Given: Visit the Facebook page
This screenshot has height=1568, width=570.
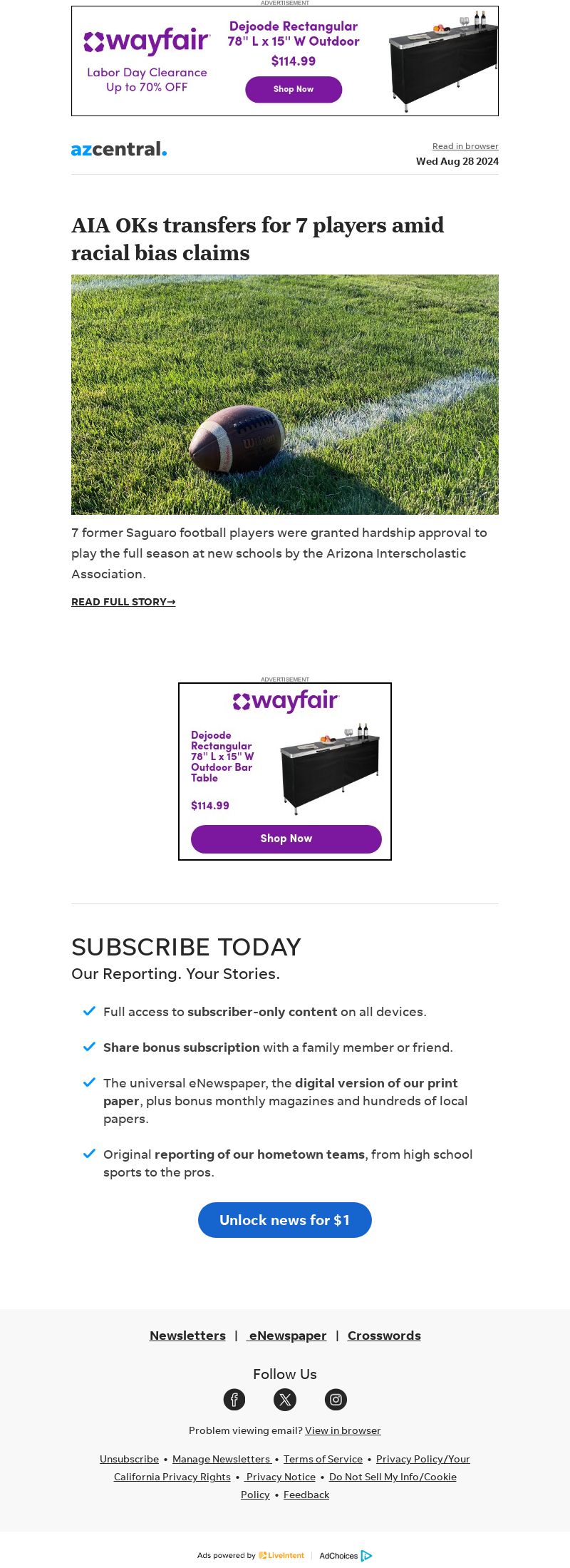Looking at the screenshot, I should (234, 1400).
